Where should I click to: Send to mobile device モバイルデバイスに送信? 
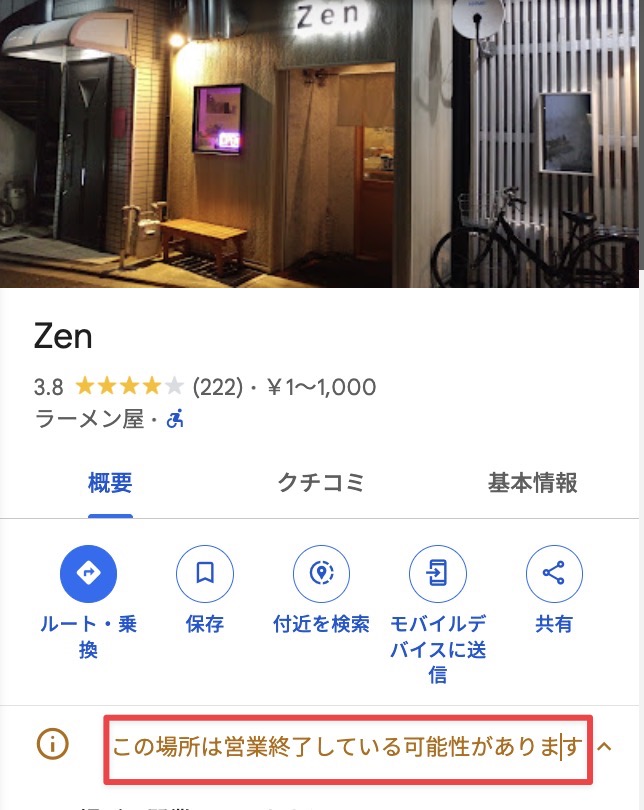click(x=438, y=573)
